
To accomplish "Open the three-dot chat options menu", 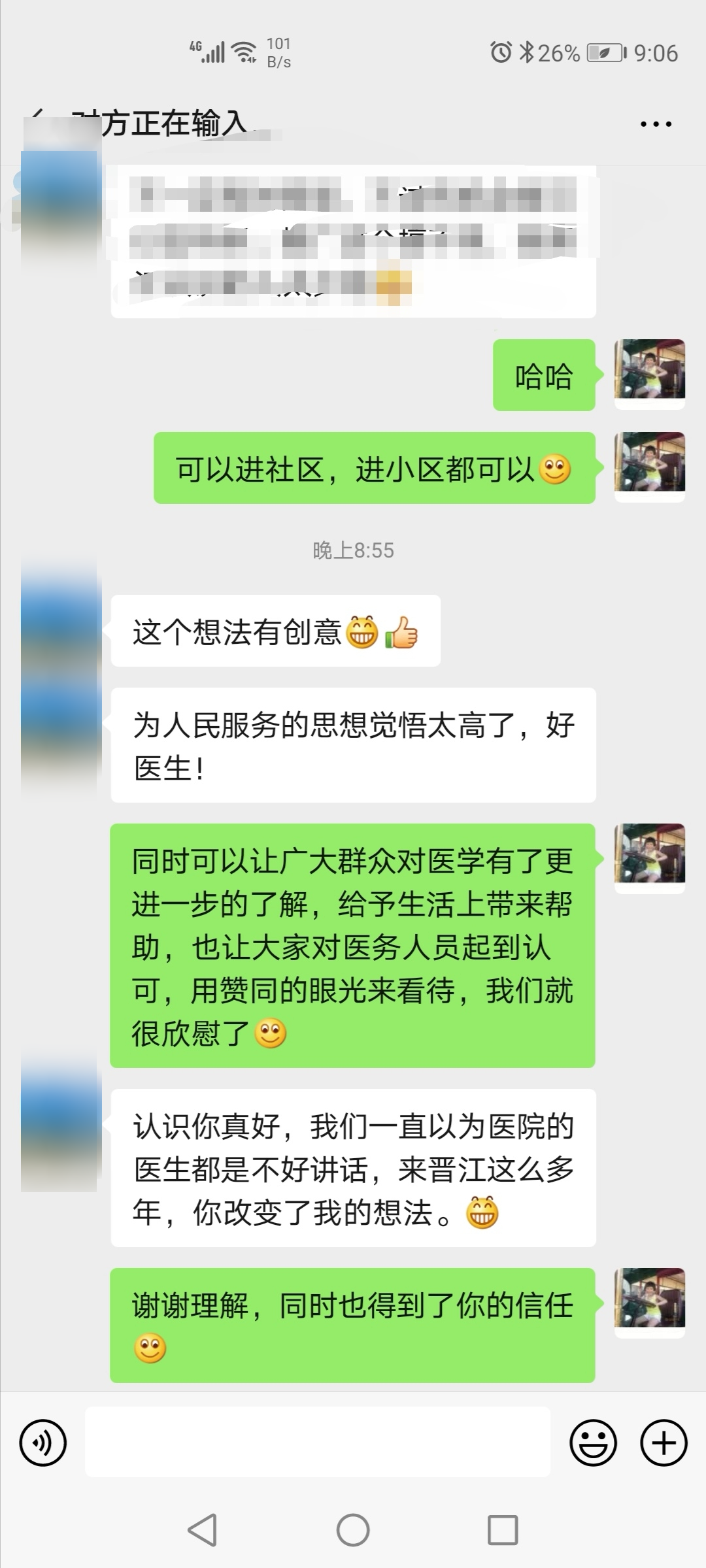I will 656,124.
